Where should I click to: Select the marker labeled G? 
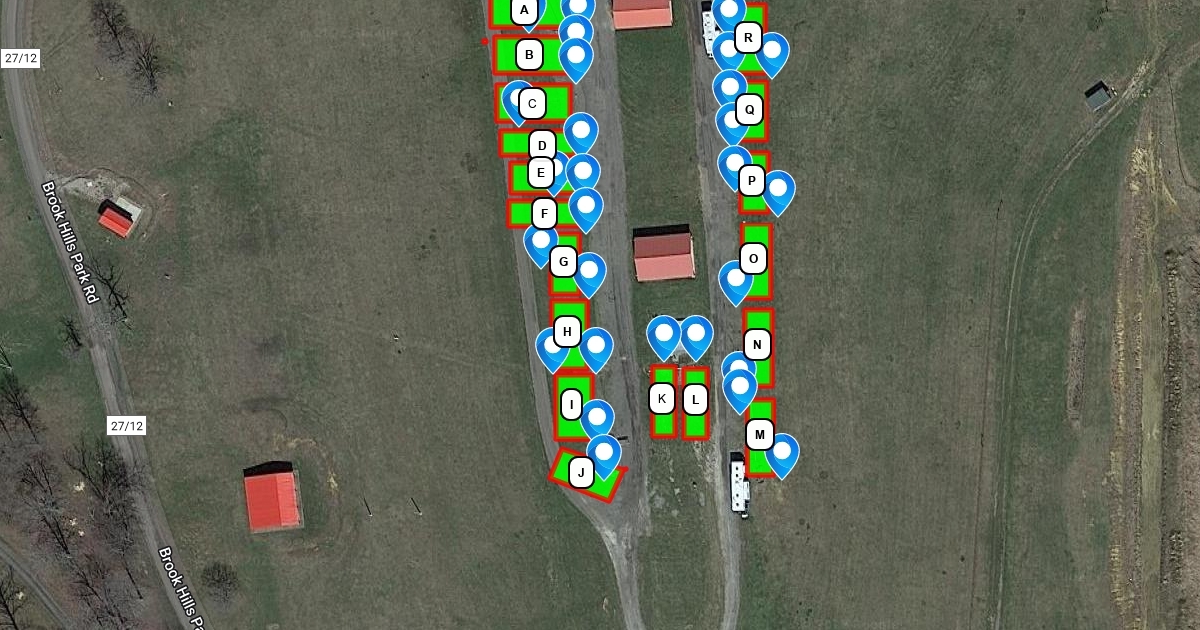pyautogui.click(x=563, y=263)
